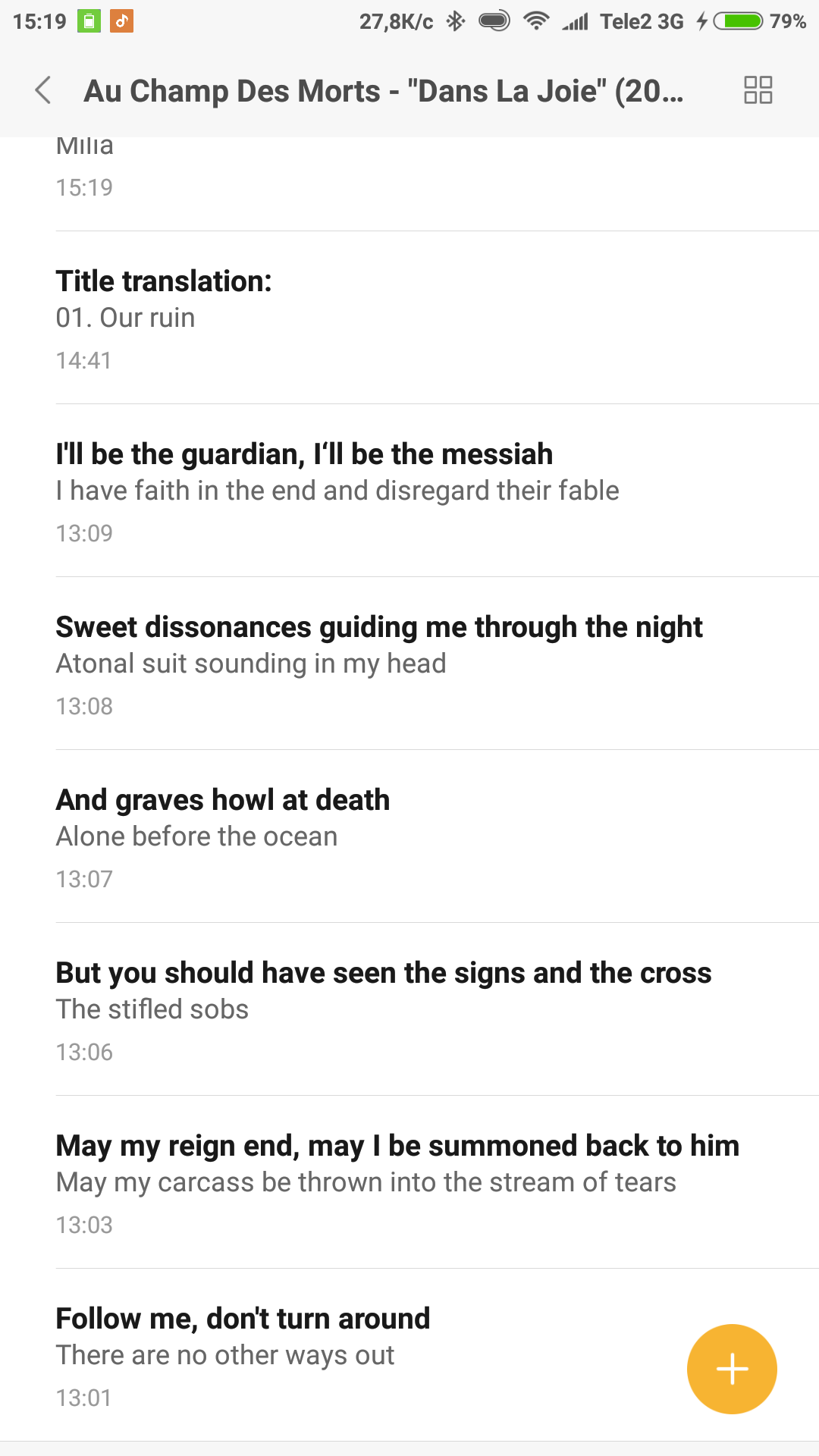Open 'Follow me, don't turn around' note
This screenshot has width=819, height=1456.
(x=341, y=1356)
